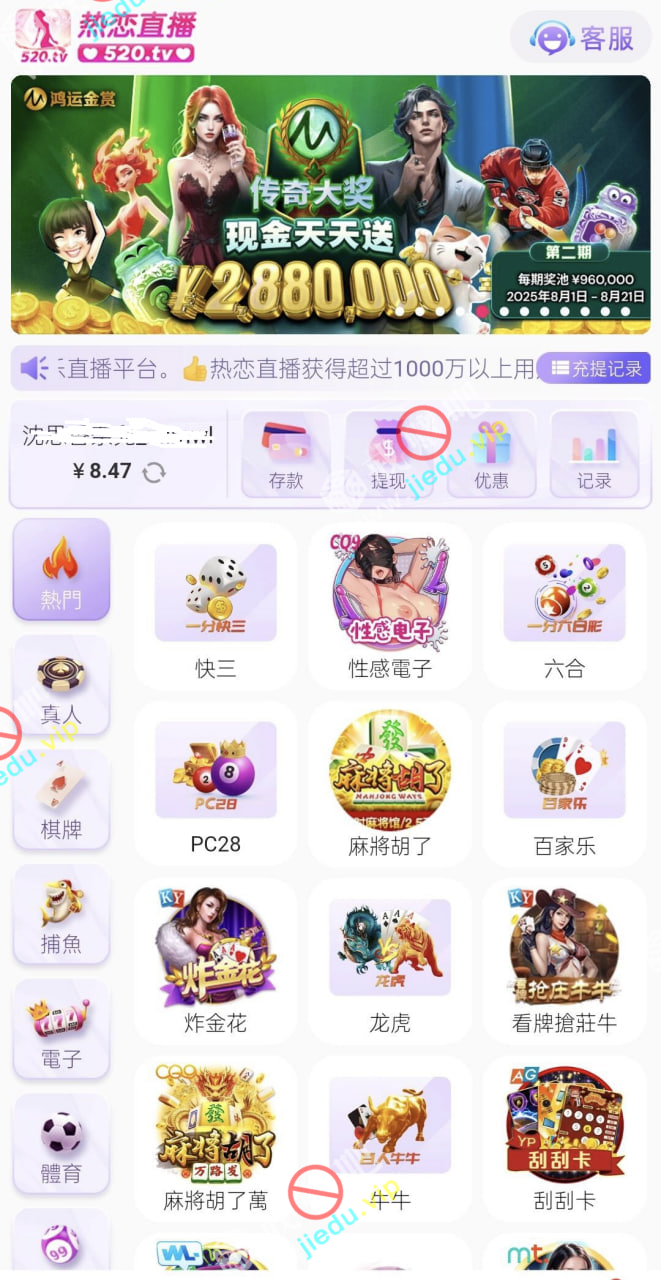Open the 充提记录 records button
The height and width of the screenshot is (1280, 661).
click(x=594, y=368)
